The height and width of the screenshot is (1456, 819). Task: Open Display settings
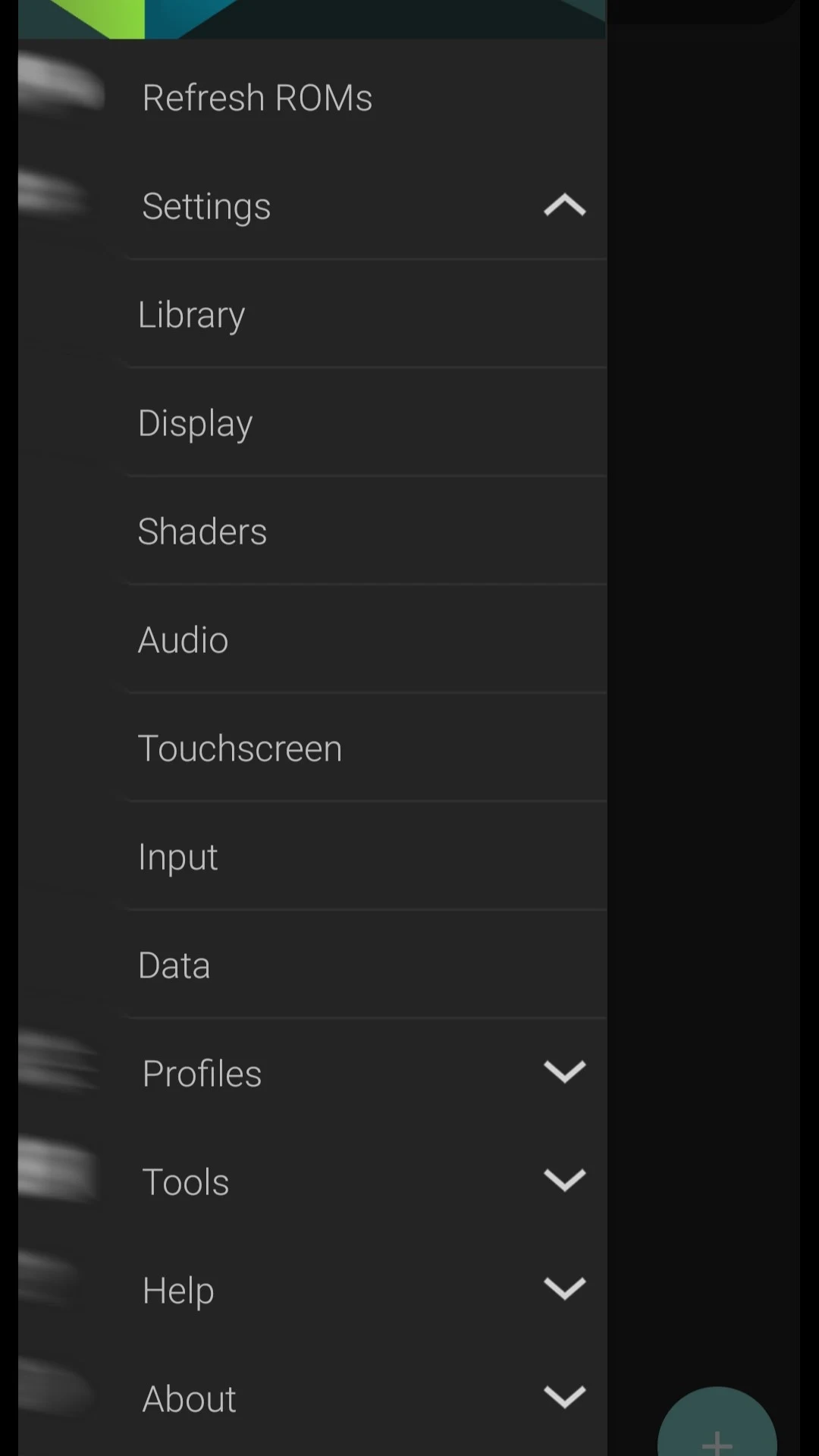[196, 423]
